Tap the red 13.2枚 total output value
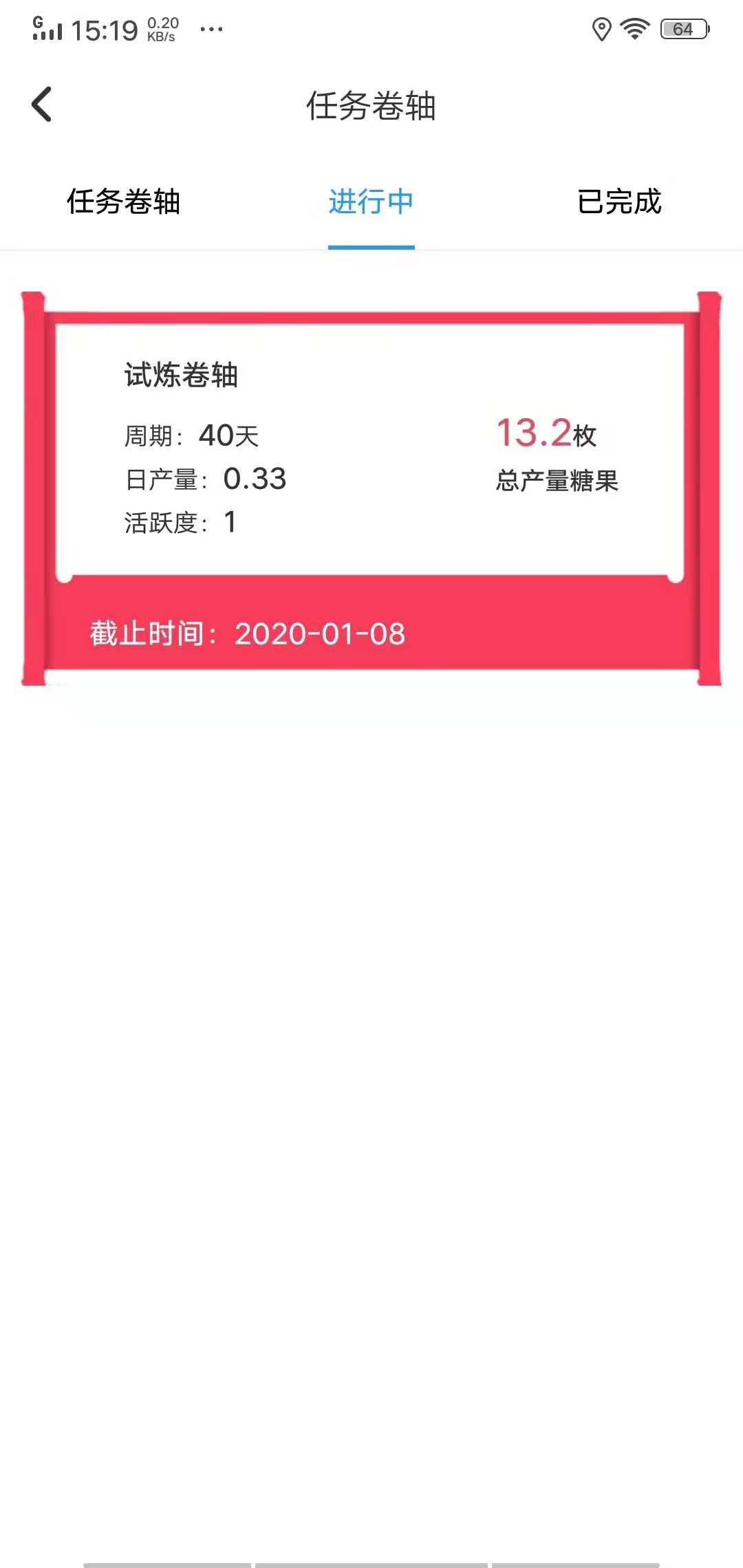743x1568 pixels. [543, 433]
